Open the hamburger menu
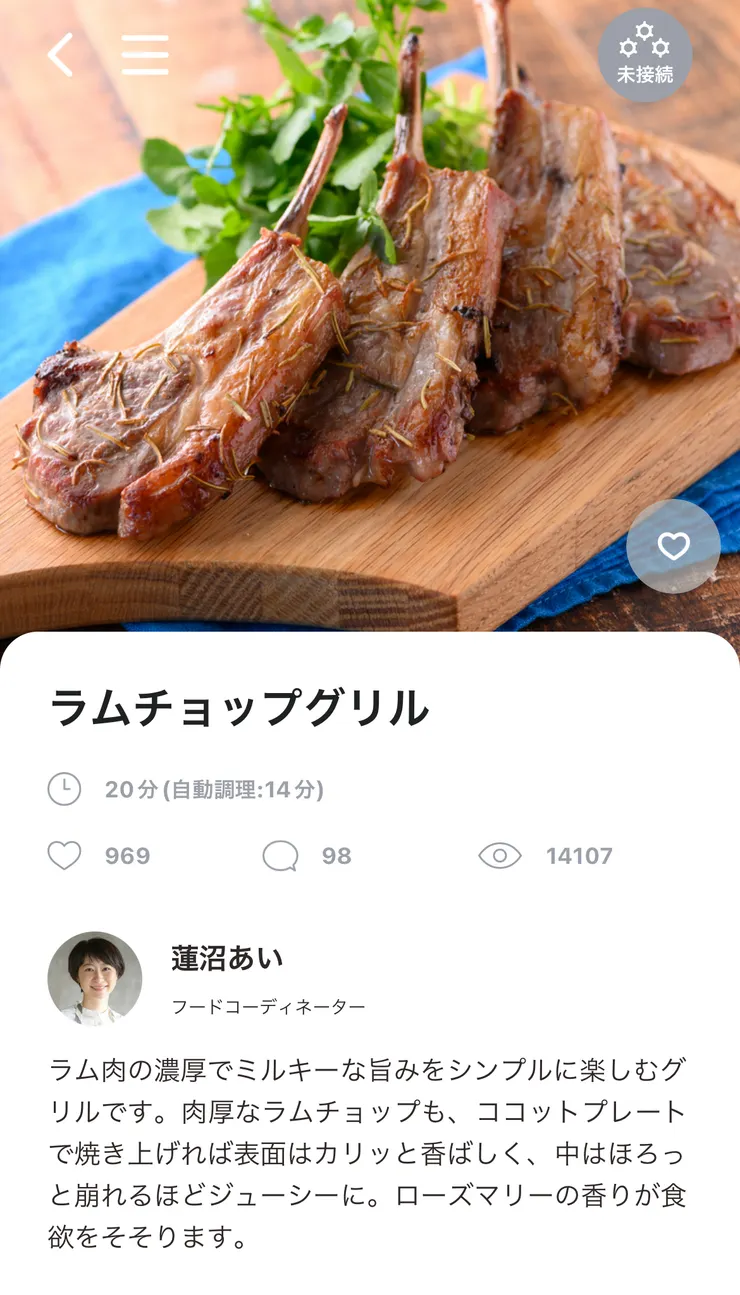This screenshot has height=1295, width=740. click(x=145, y=55)
